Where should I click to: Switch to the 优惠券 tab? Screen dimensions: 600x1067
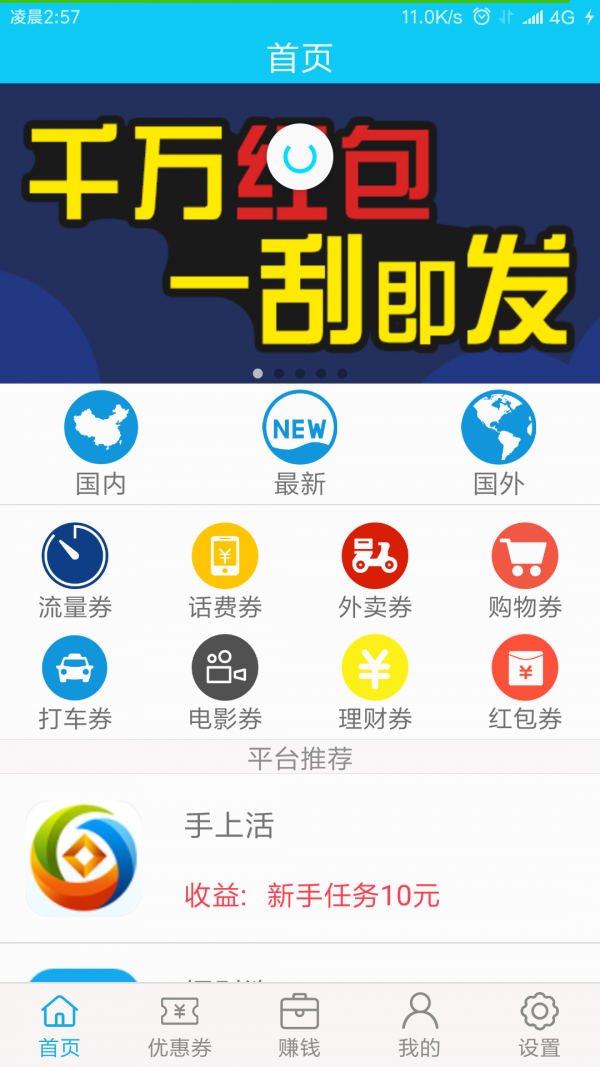tap(180, 1025)
